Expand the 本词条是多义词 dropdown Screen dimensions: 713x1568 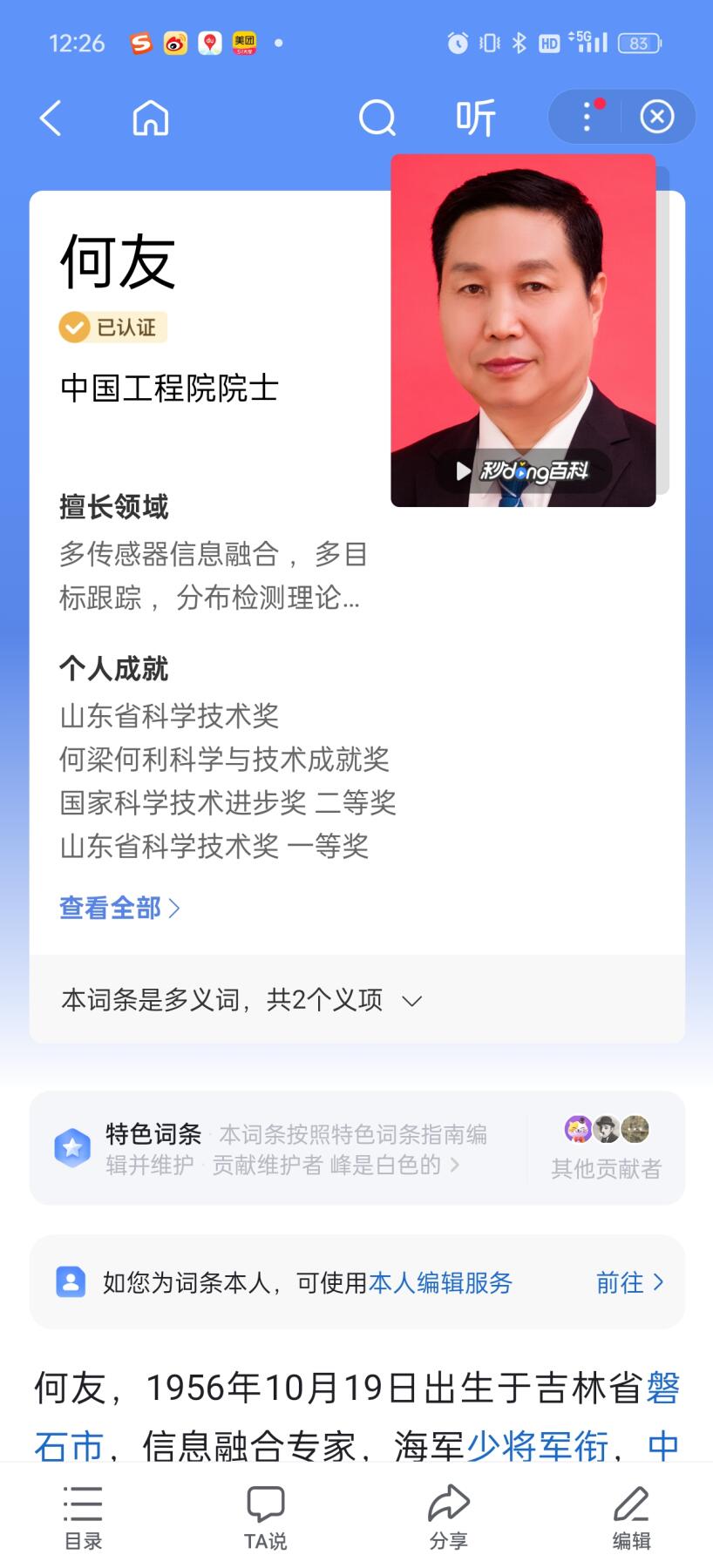[411, 1001]
